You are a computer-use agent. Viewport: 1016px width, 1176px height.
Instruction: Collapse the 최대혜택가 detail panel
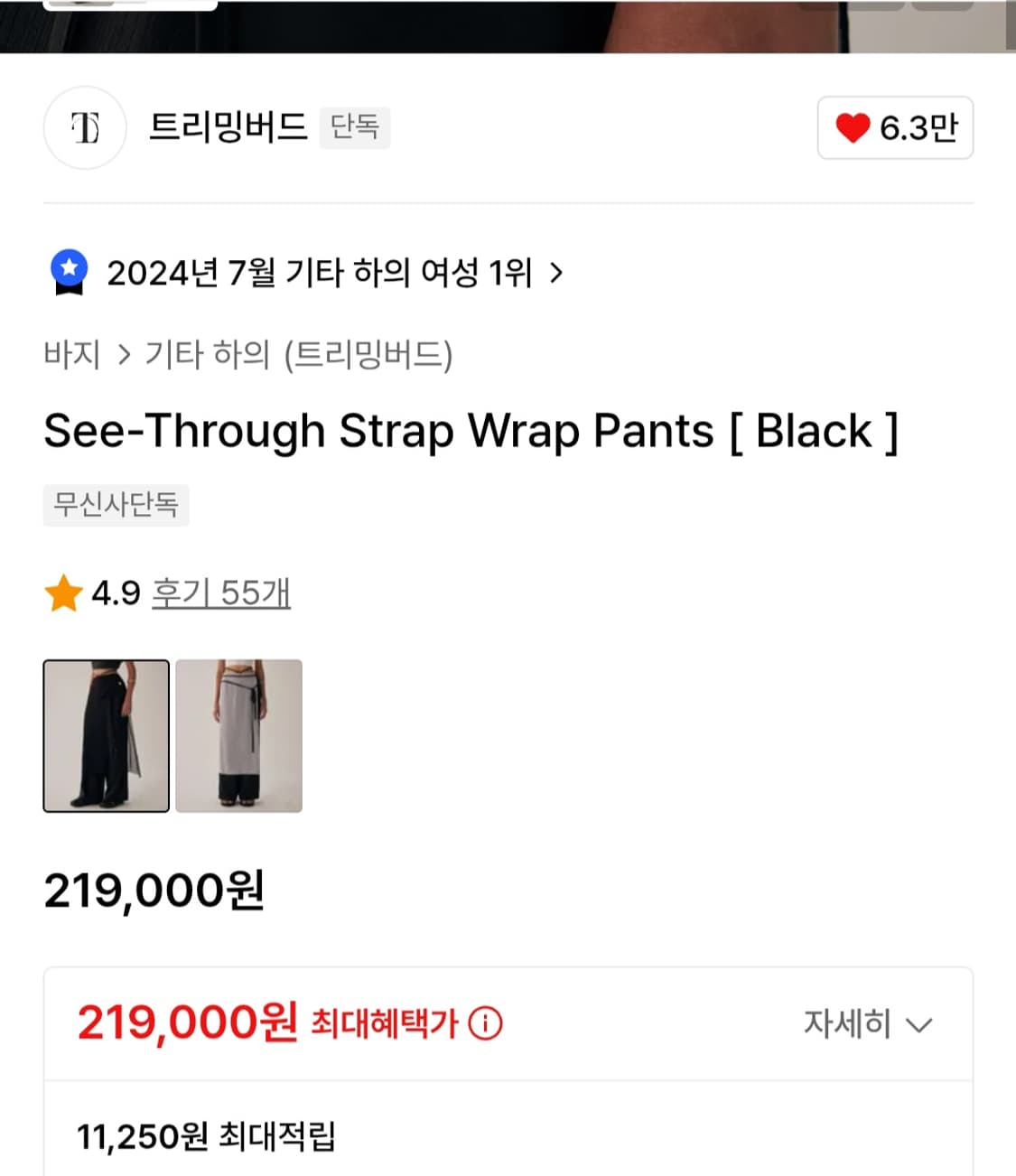920,1024
